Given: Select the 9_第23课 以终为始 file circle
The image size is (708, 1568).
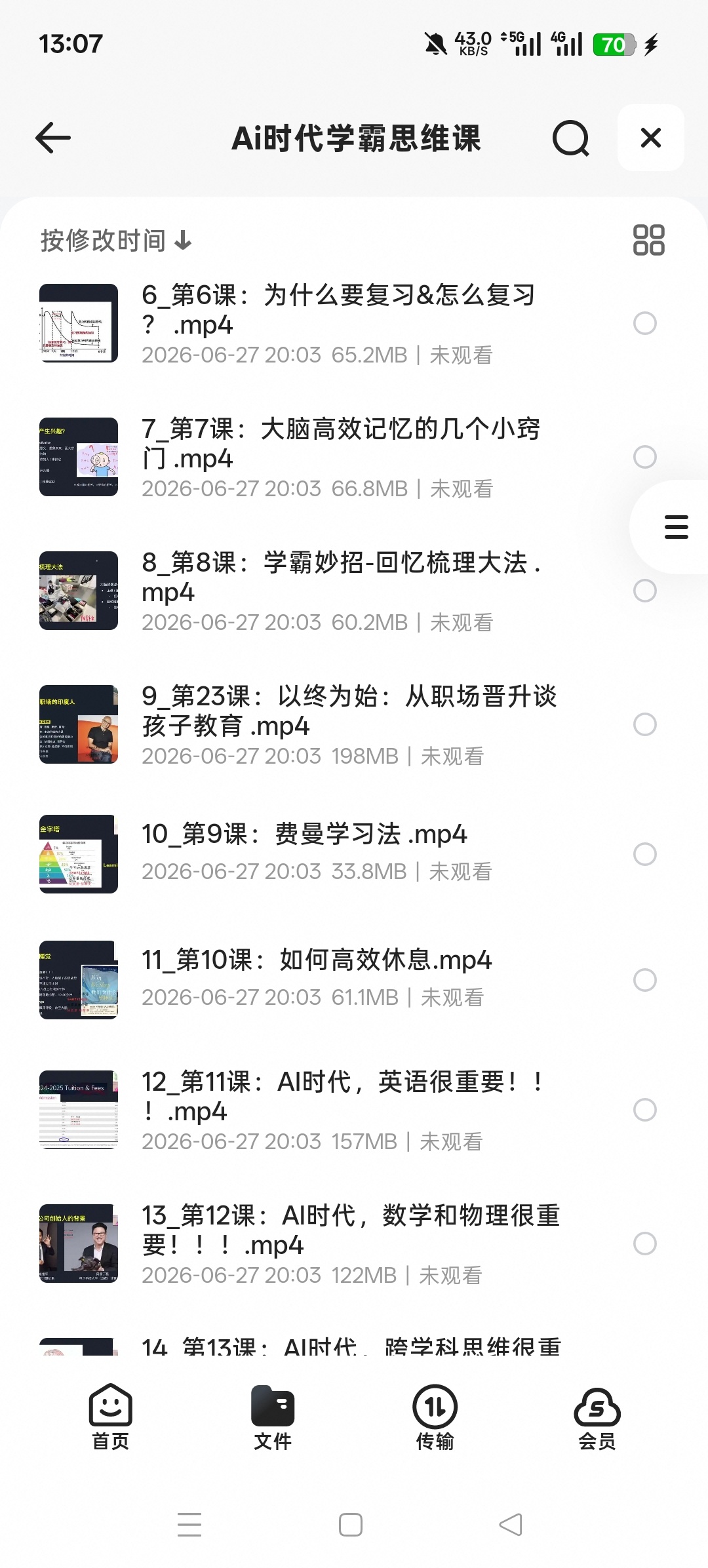Looking at the screenshot, I should tap(645, 724).
